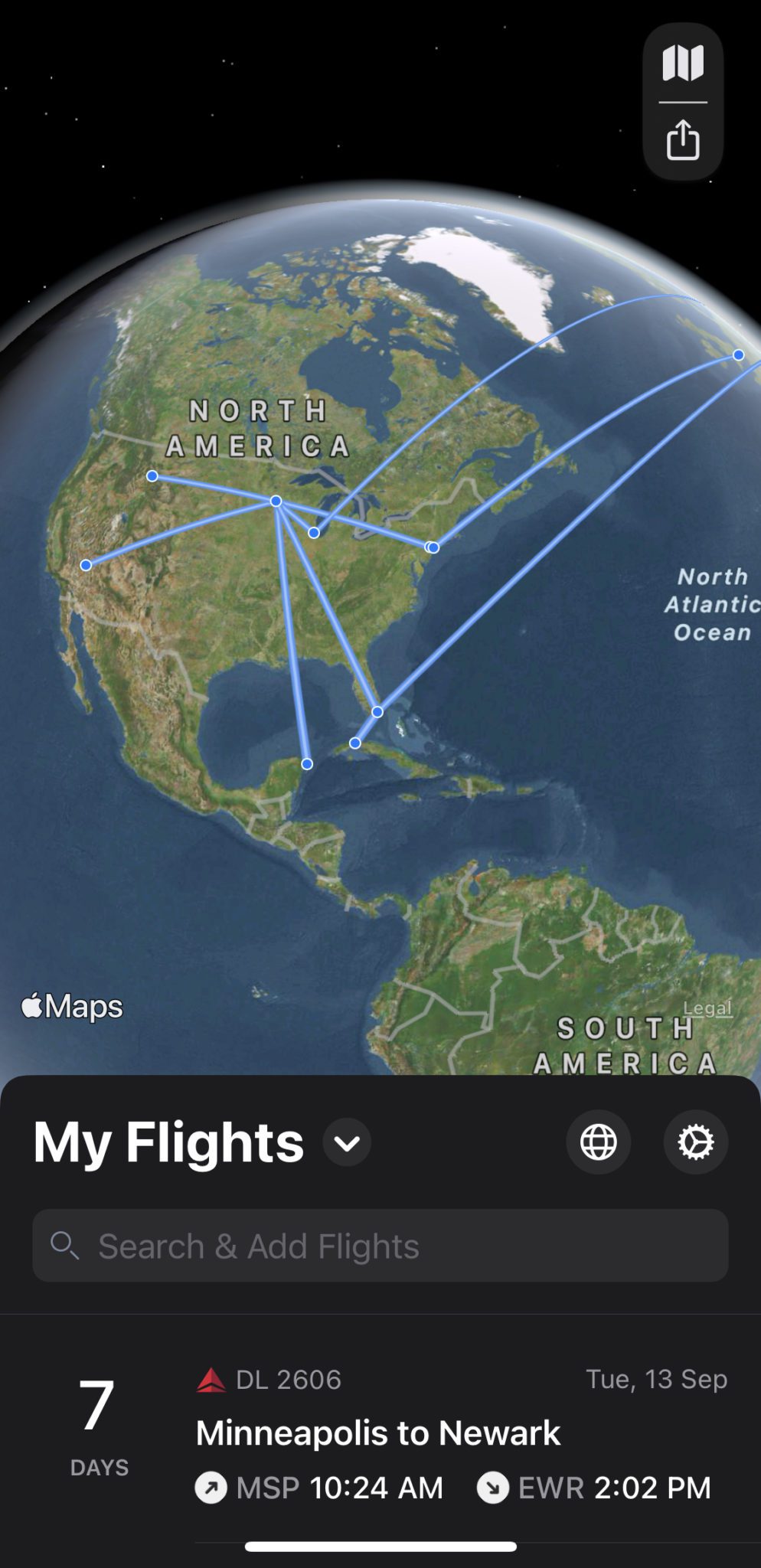Select the flight marker near Cancun
The width and height of the screenshot is (761, 1568).
click(308, 763)
